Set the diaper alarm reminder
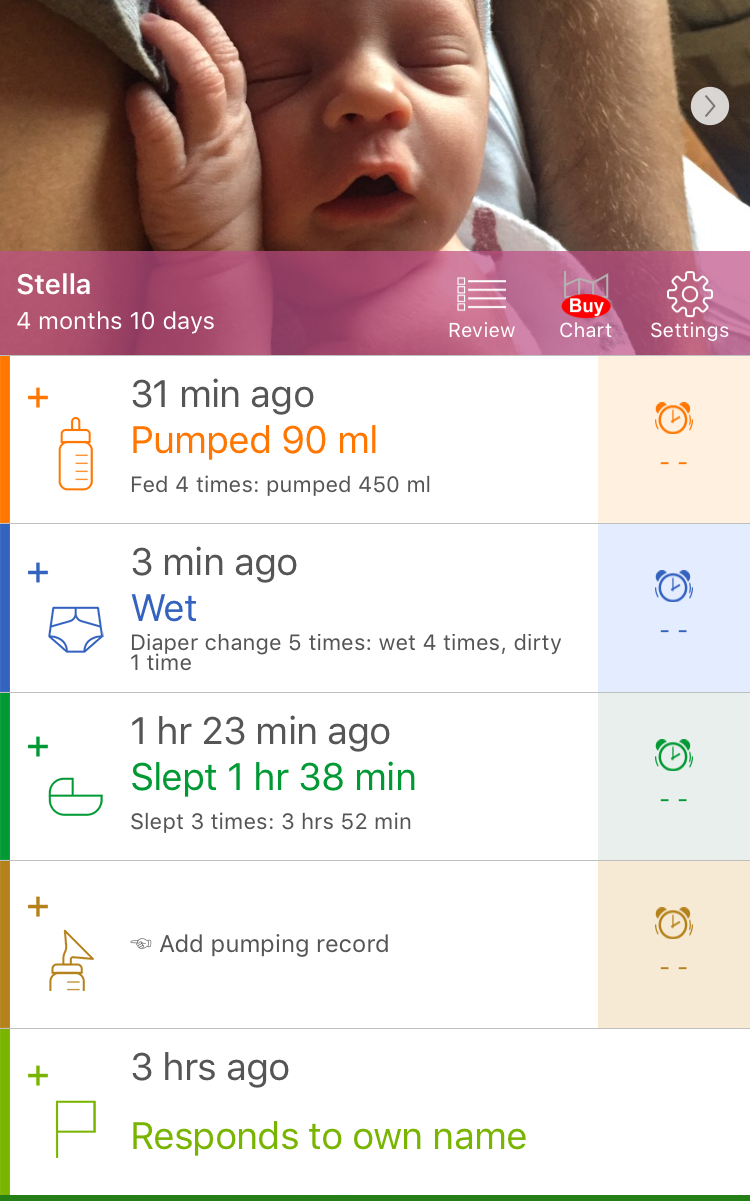750x1201 pixels. (674, 607)
